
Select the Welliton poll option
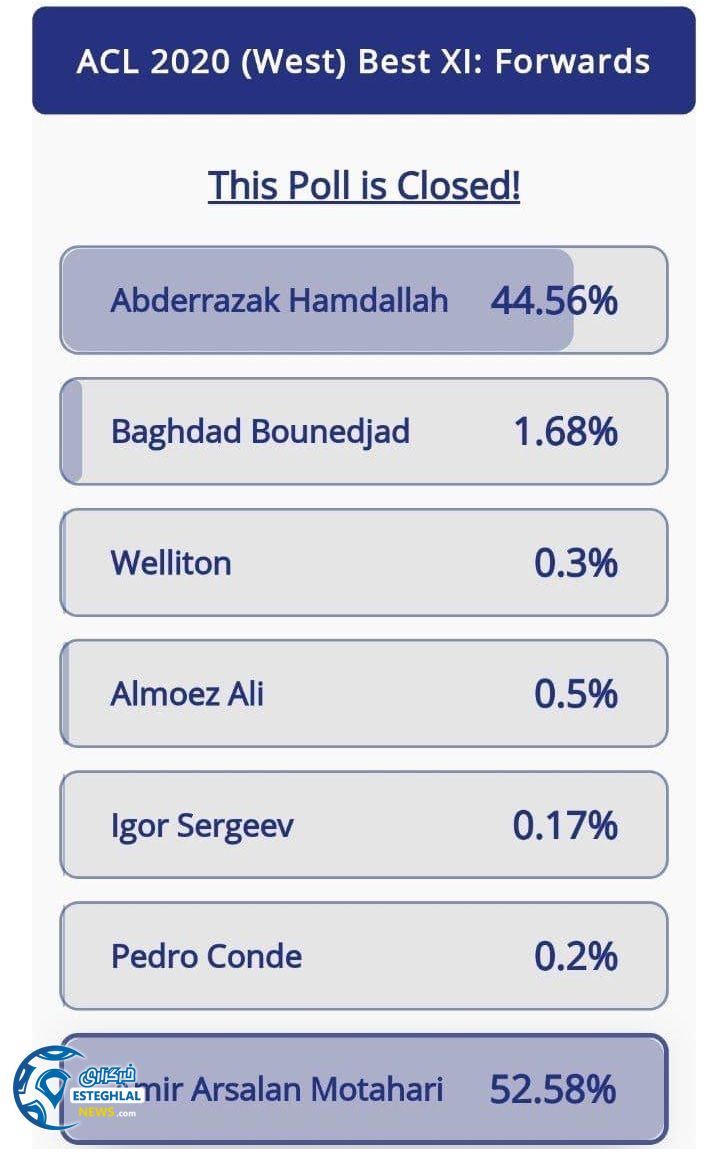(362, 562)
